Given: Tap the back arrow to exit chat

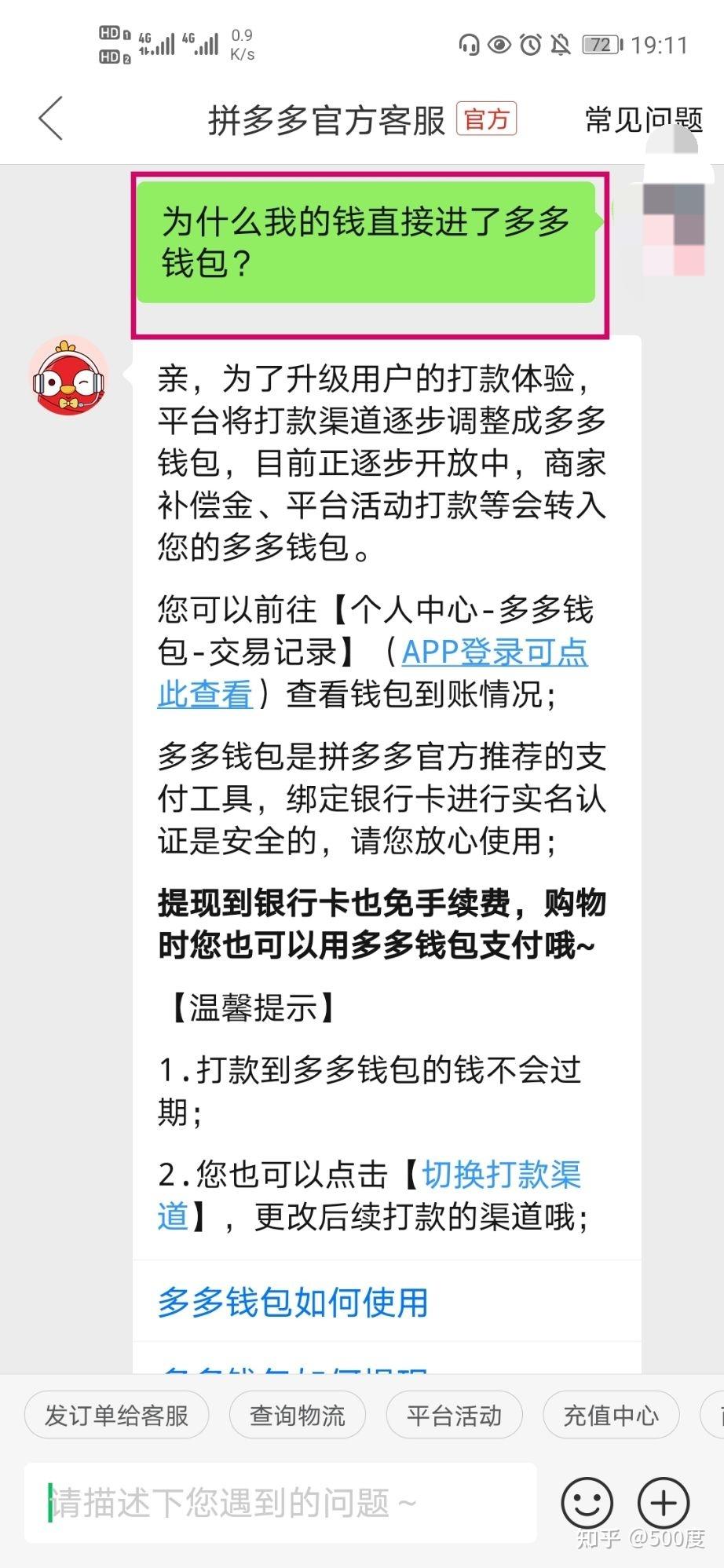Looking at the screenshot, I should (49, 118).
